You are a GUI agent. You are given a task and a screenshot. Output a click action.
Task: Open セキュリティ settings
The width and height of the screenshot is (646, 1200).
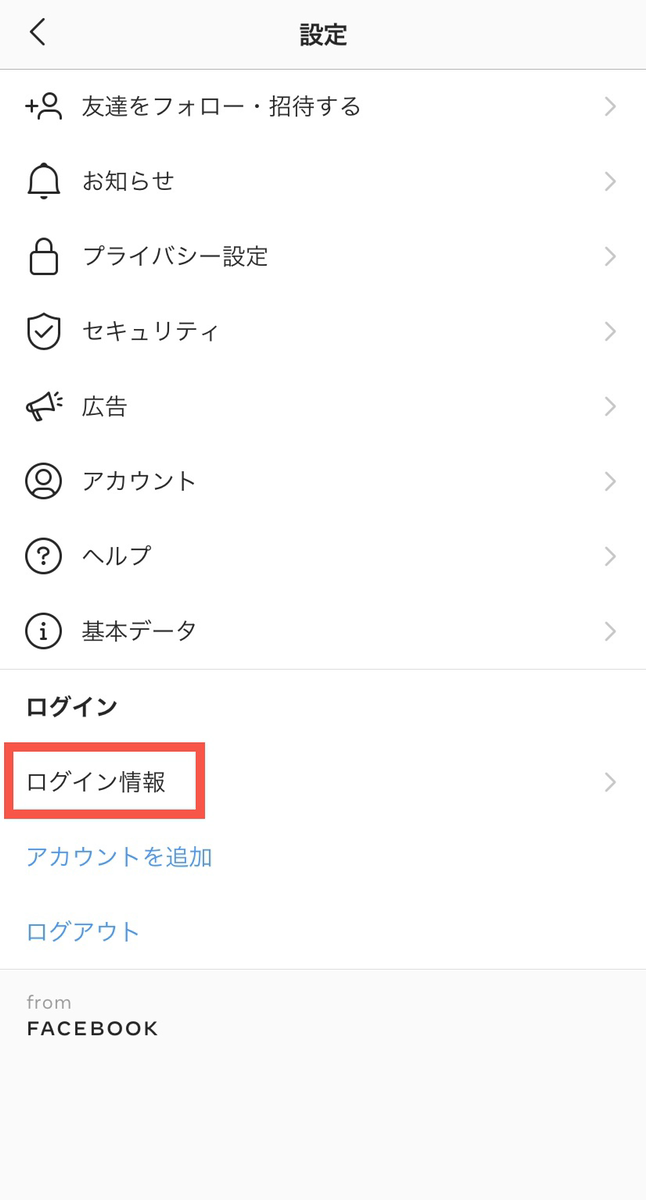point(323,332)
